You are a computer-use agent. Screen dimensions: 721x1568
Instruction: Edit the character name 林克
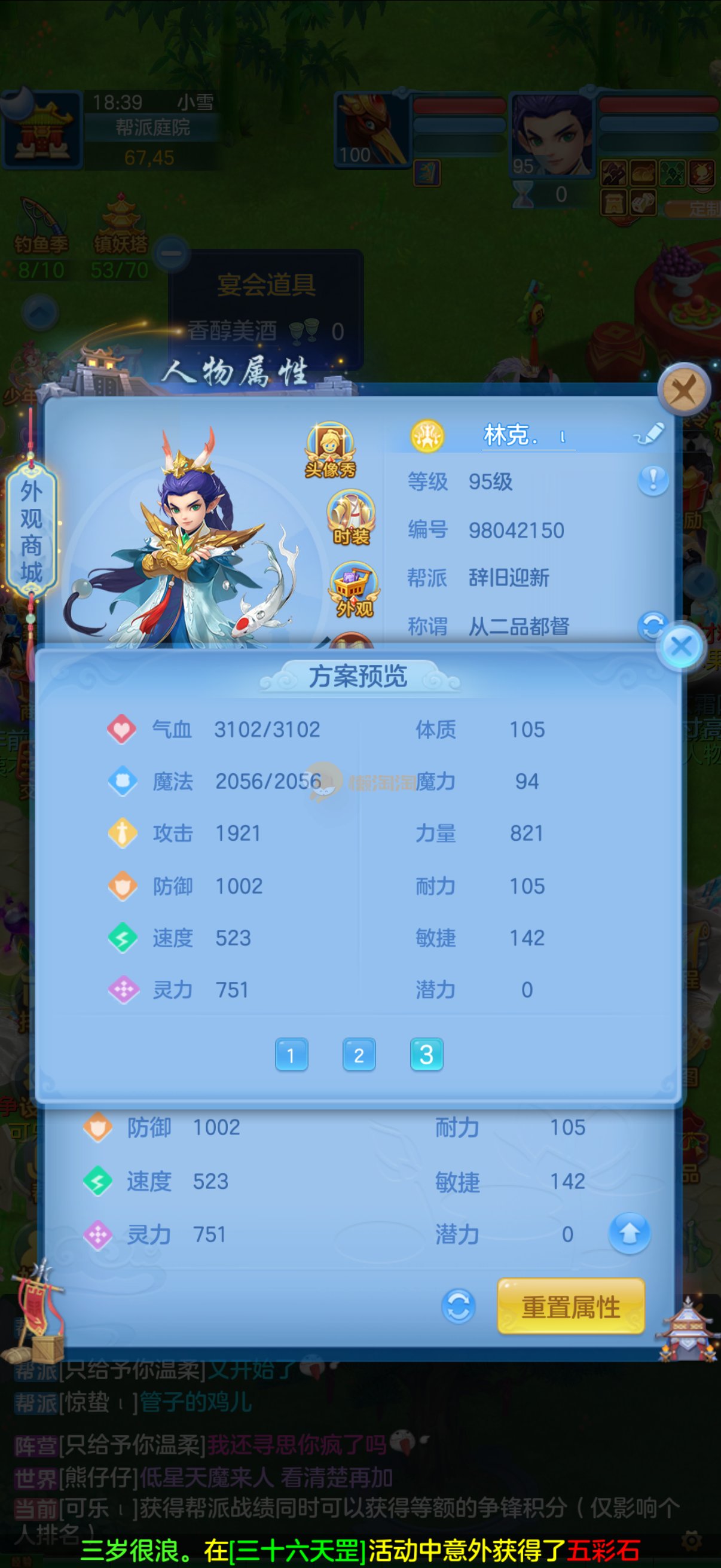(x=649, y=434)
